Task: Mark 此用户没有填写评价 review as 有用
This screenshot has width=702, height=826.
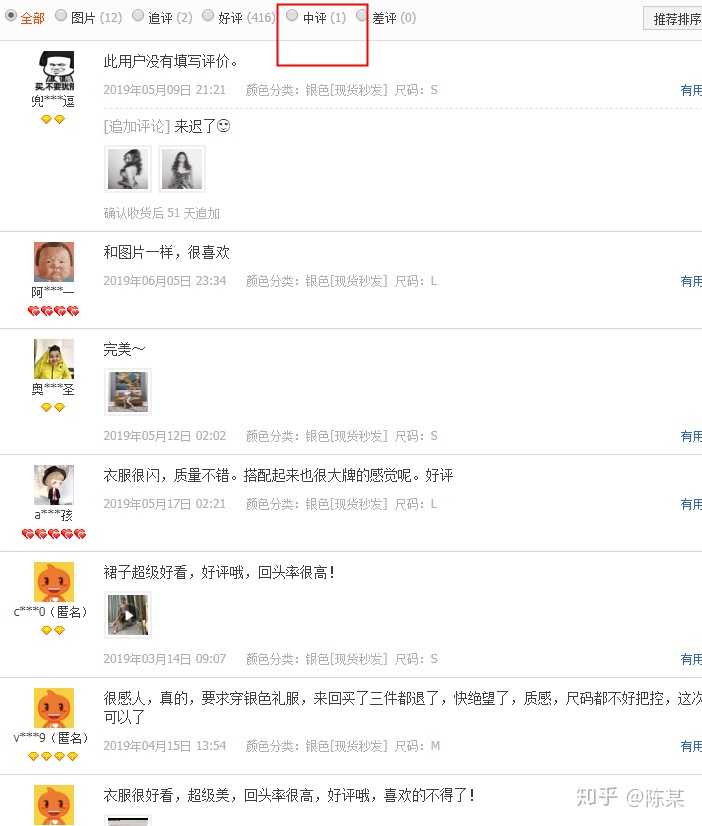Action: coord(691,90)
